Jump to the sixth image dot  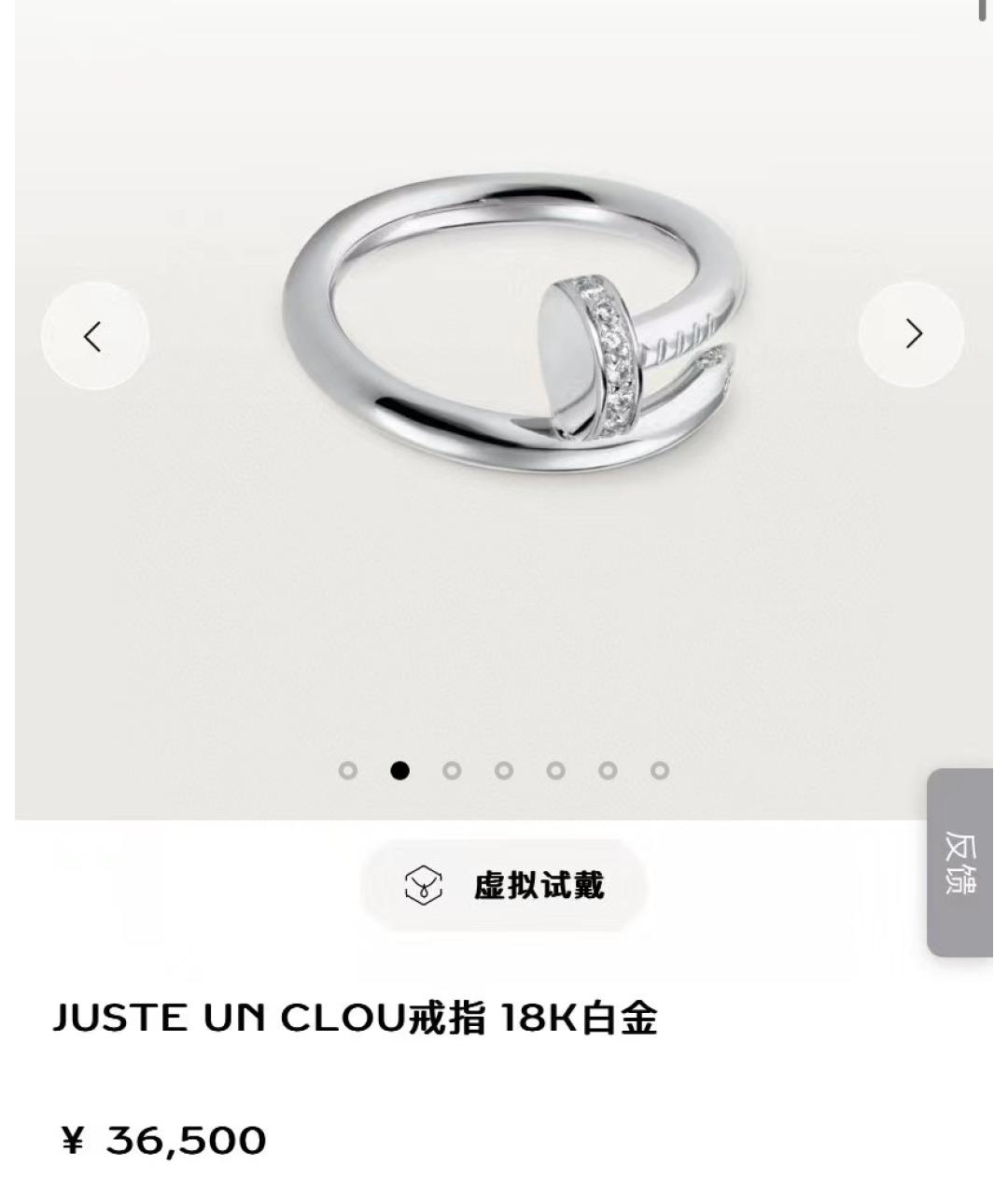click(x=608, y=770)
